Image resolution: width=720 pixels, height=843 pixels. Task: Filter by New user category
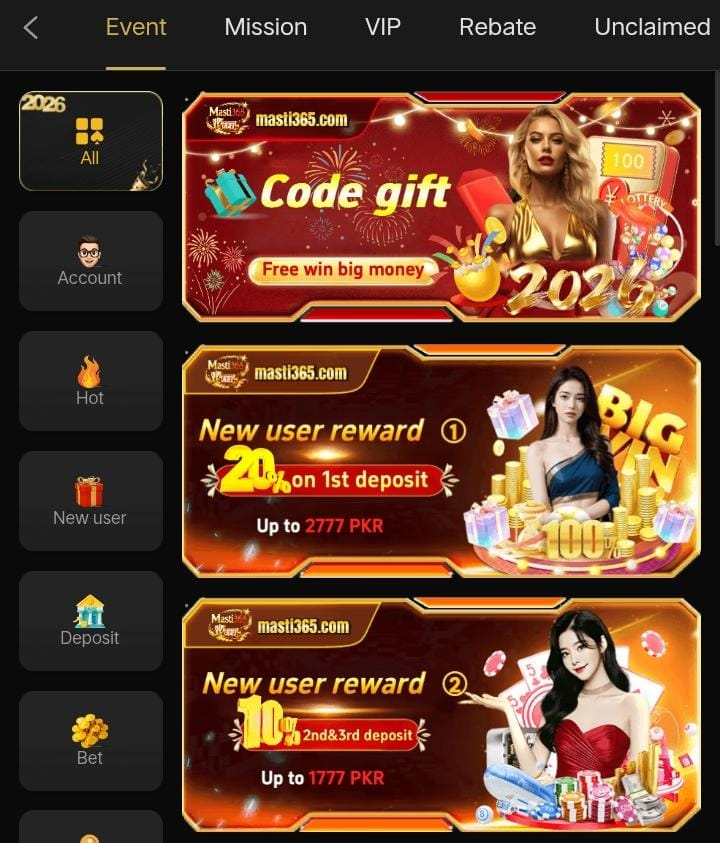tap(90, 501)
